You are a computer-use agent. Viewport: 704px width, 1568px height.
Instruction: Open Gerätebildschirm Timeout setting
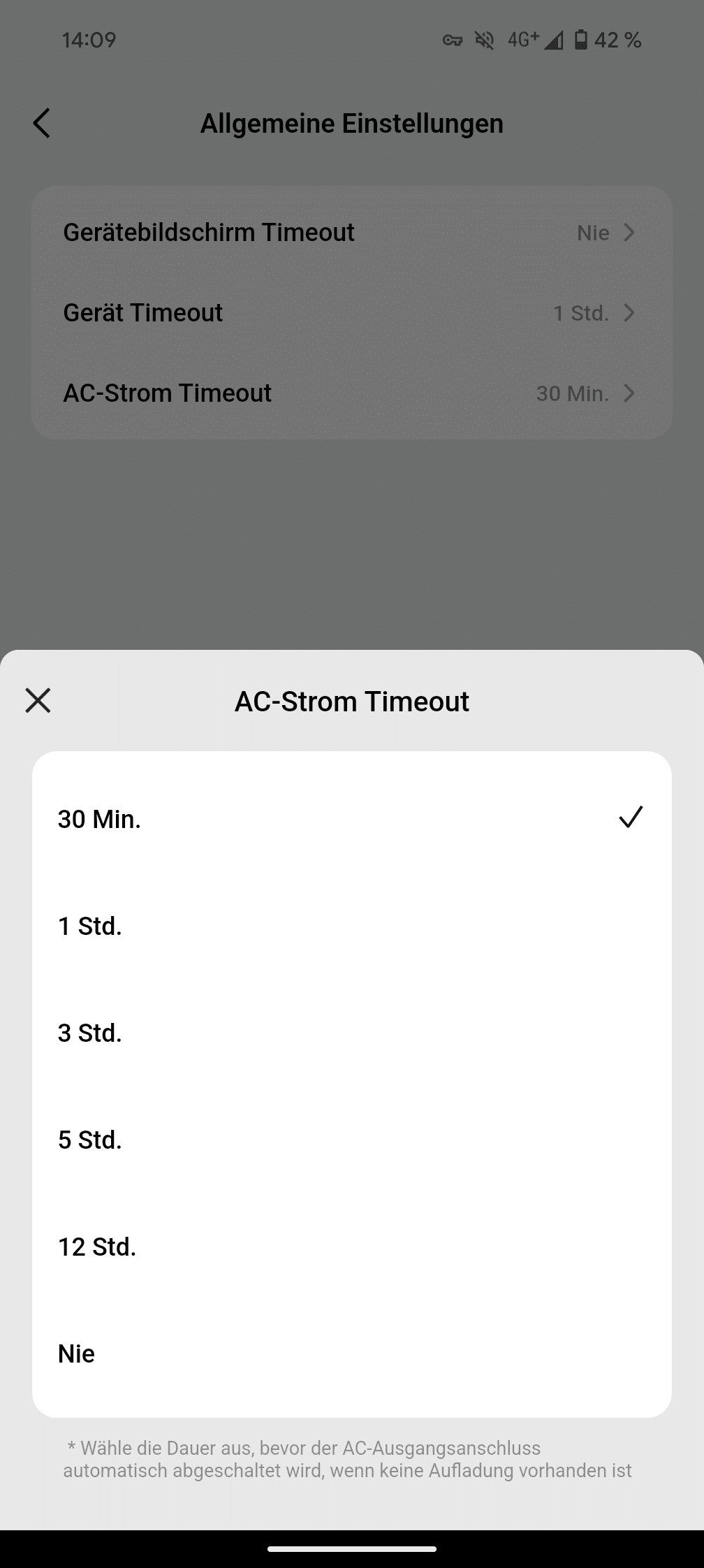(x=351, y=232)
